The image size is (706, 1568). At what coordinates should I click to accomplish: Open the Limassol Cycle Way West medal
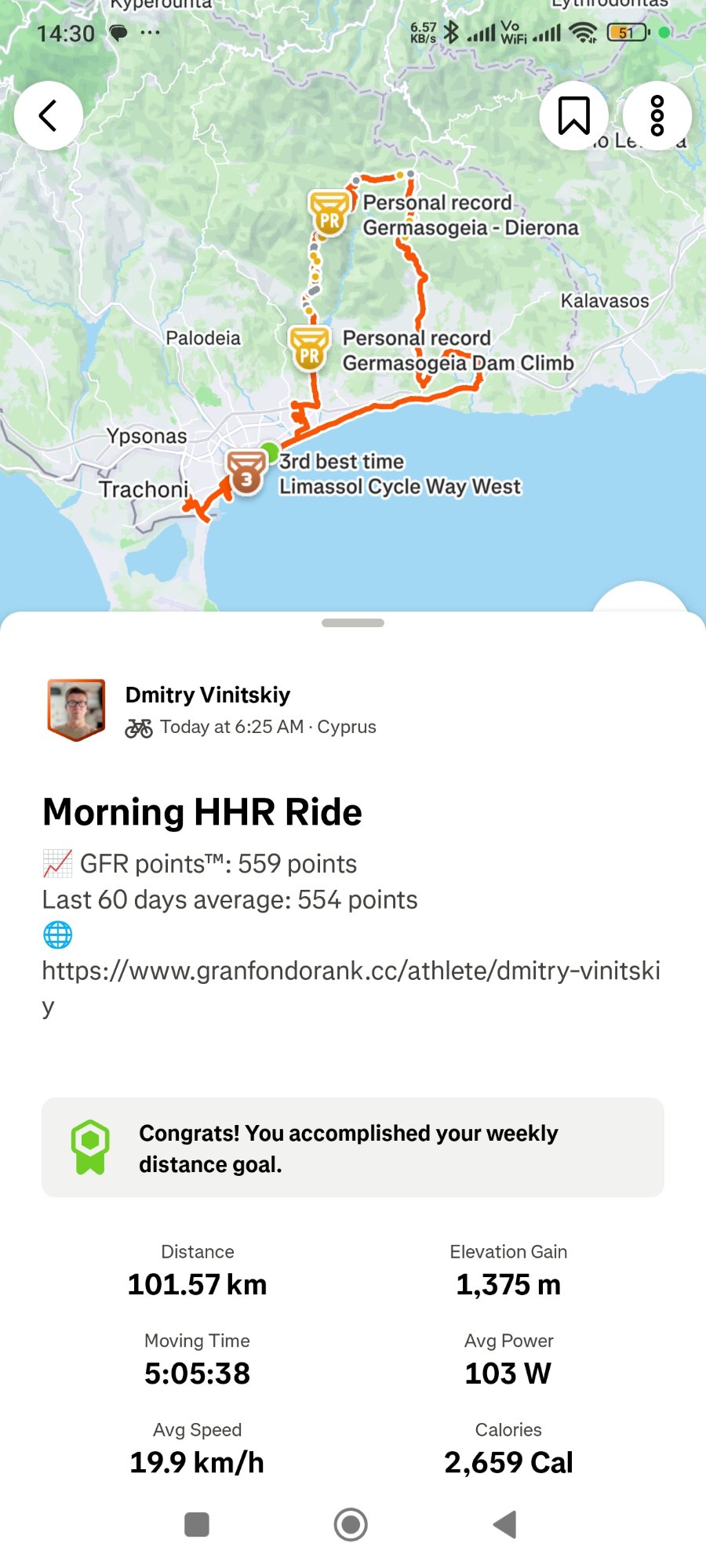tap(246, 473)
